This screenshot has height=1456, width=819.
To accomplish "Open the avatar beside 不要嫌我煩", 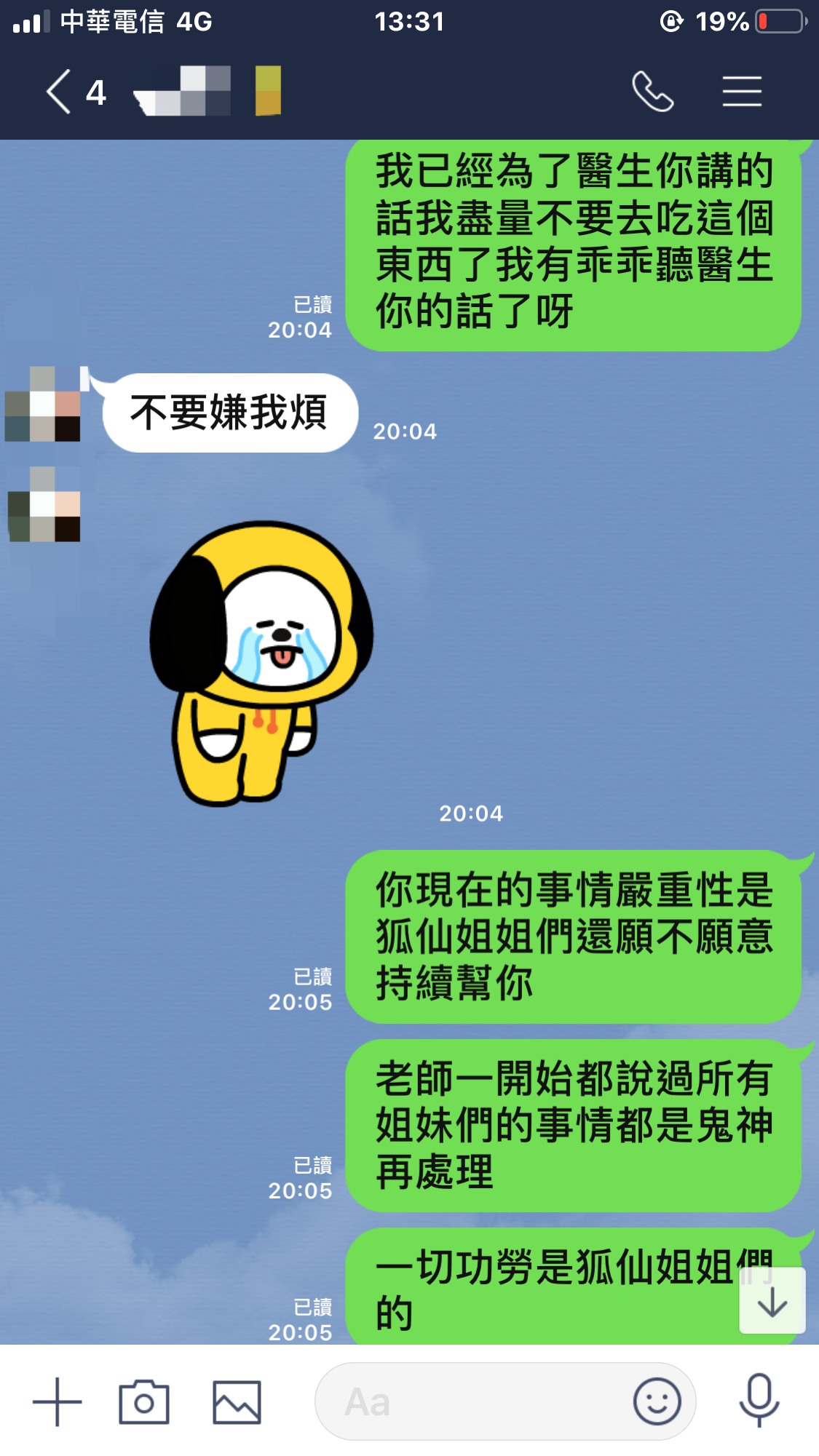I will click(x=42, y=405).
